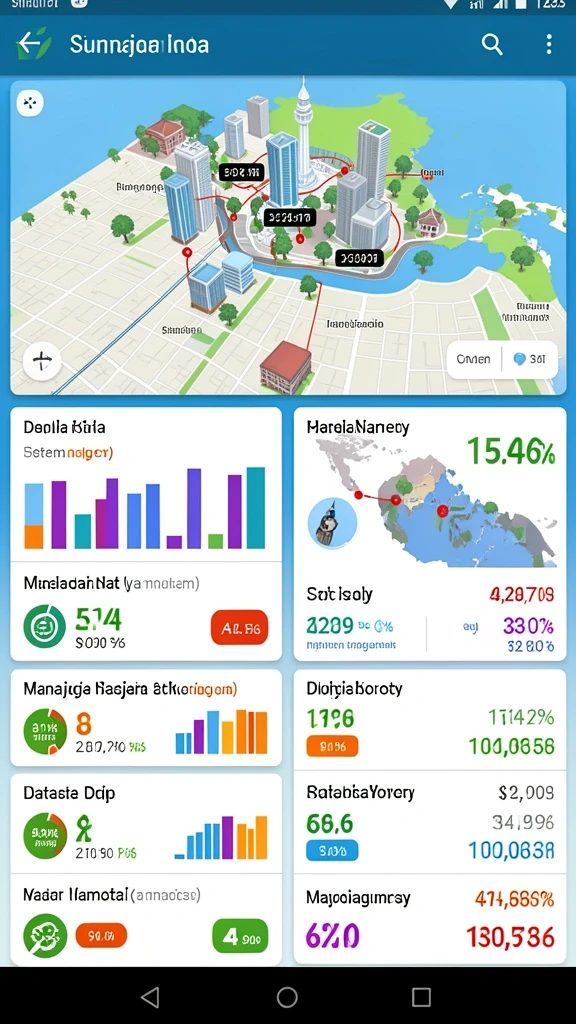The height and width of the screenshot is (1024, 576).
Task: Tap the map's top-left four-dot button
Action: click(30, 103)
